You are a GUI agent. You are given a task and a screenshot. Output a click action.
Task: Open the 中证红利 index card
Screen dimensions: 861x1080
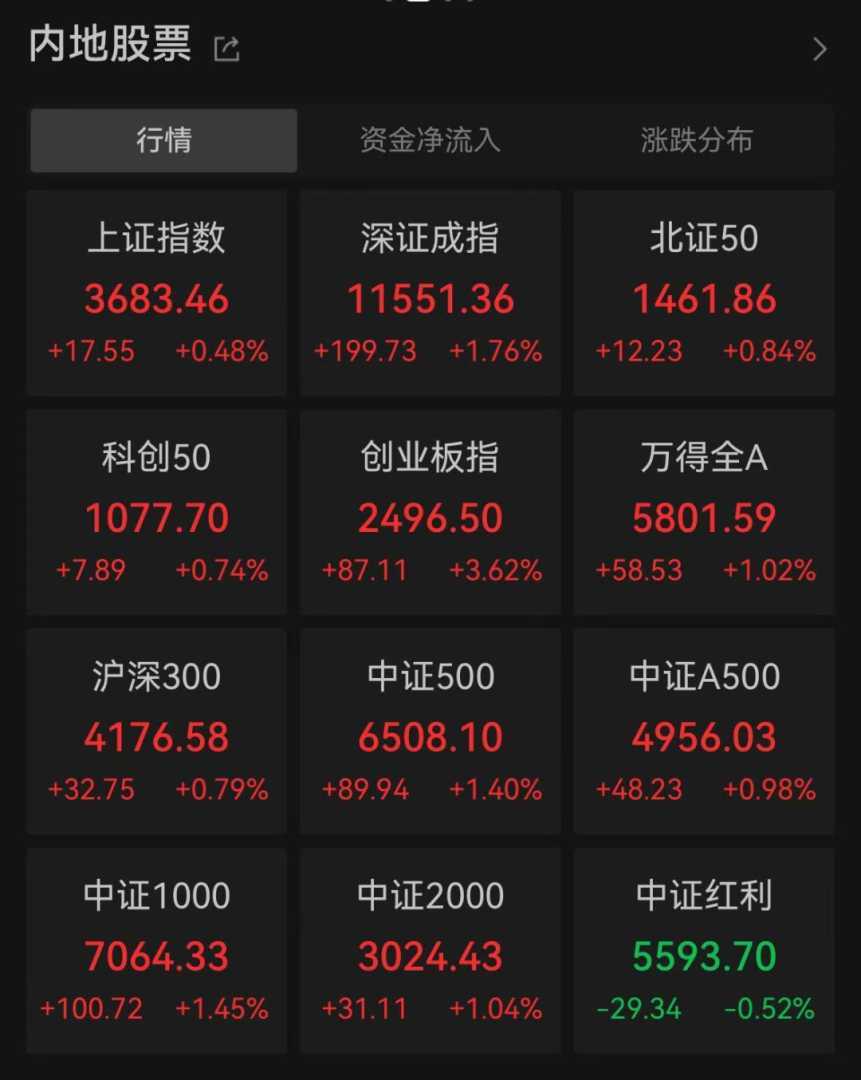click(x=704, y=950)
